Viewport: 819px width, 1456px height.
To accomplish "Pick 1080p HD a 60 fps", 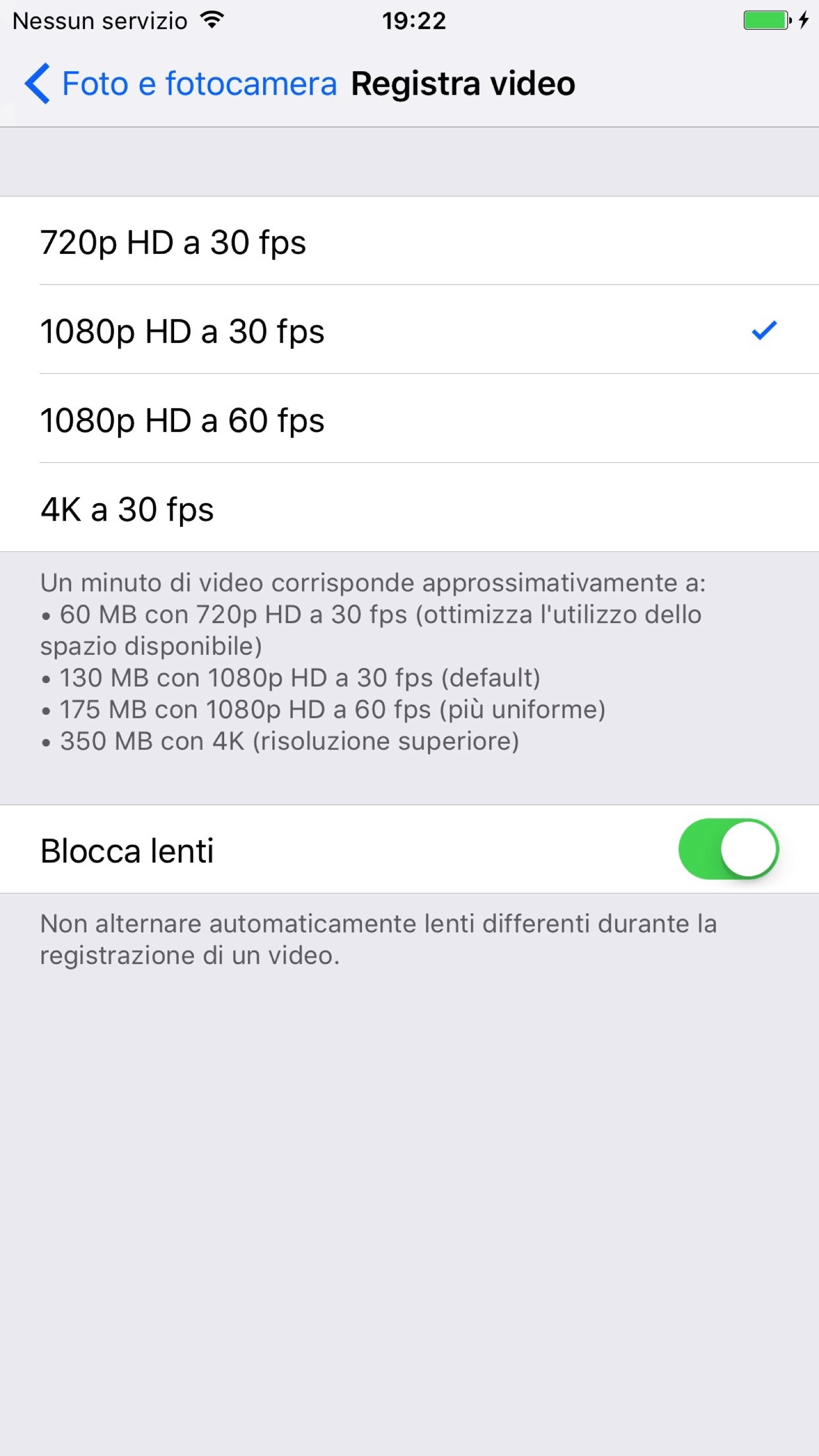I will 409,419.
